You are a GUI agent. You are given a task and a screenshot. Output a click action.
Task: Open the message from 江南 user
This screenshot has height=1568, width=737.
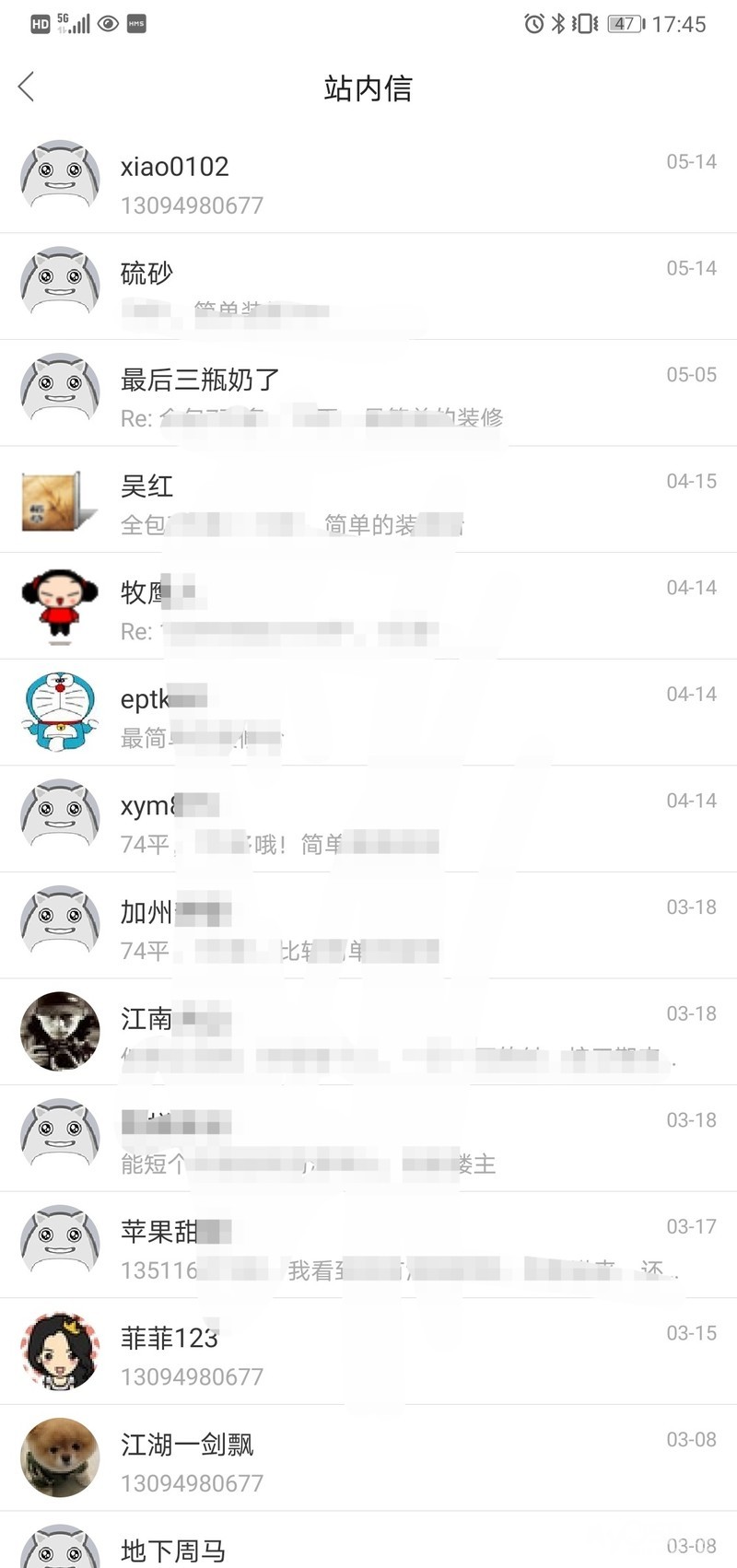(x=368, y=1033)
